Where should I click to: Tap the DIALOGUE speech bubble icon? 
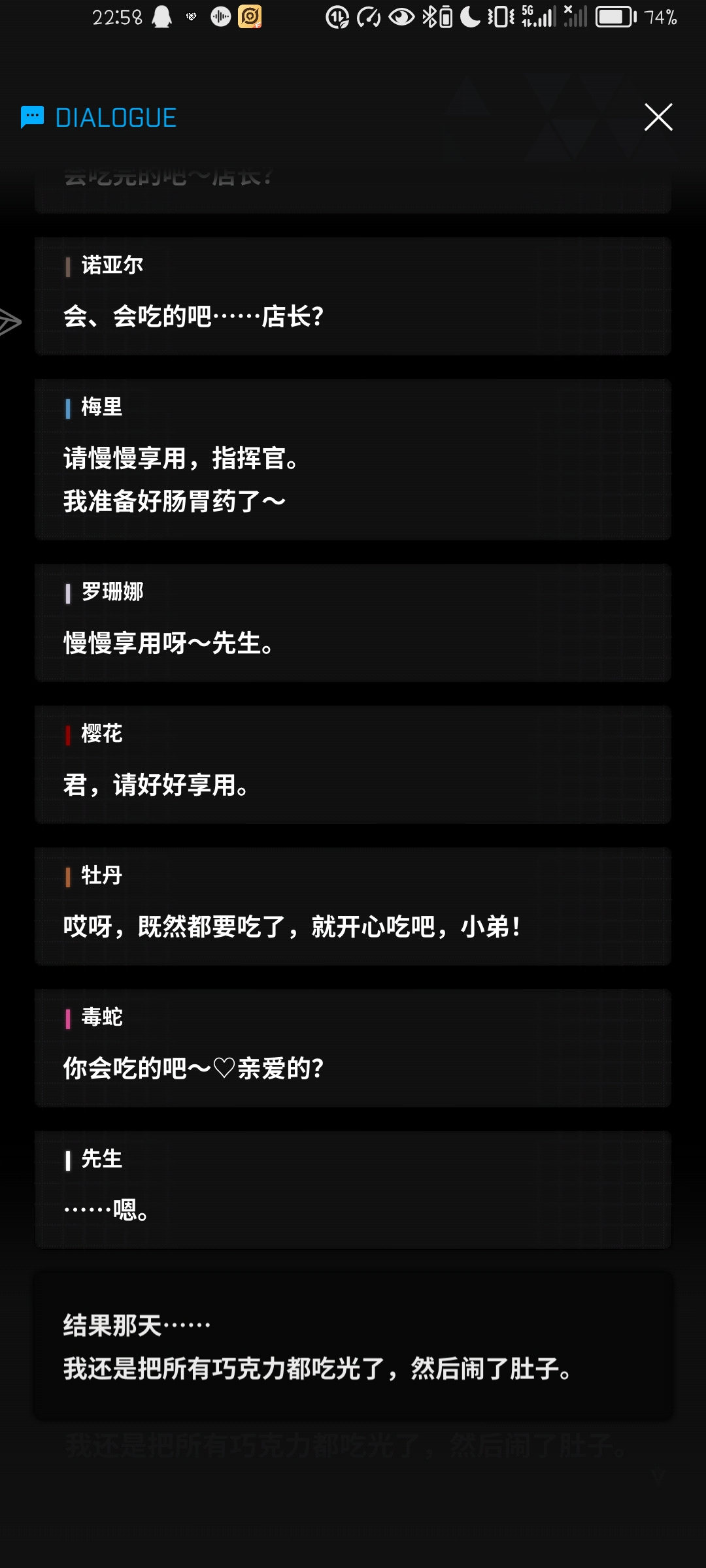(x=33, y=118)
